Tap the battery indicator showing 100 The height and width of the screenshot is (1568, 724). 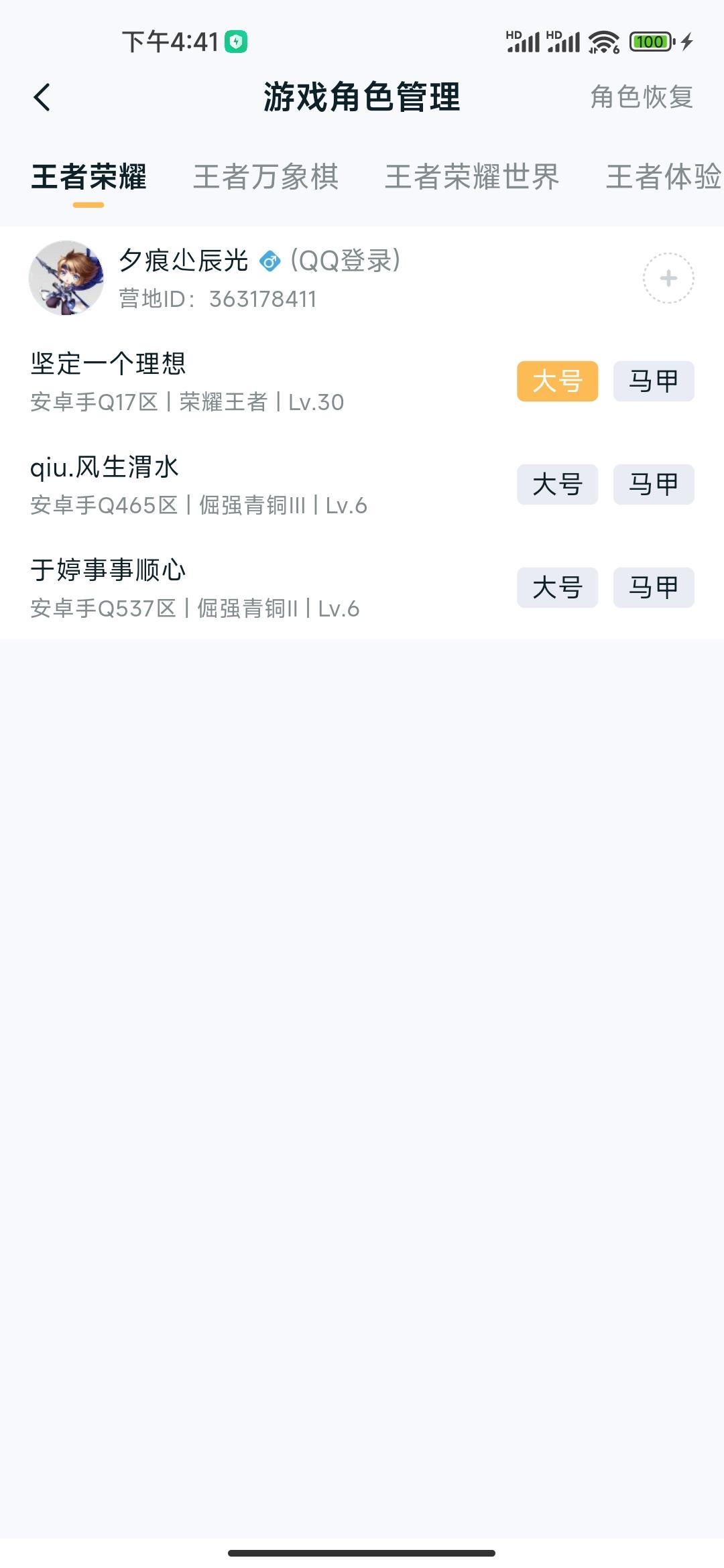click(x=648, y=42)
